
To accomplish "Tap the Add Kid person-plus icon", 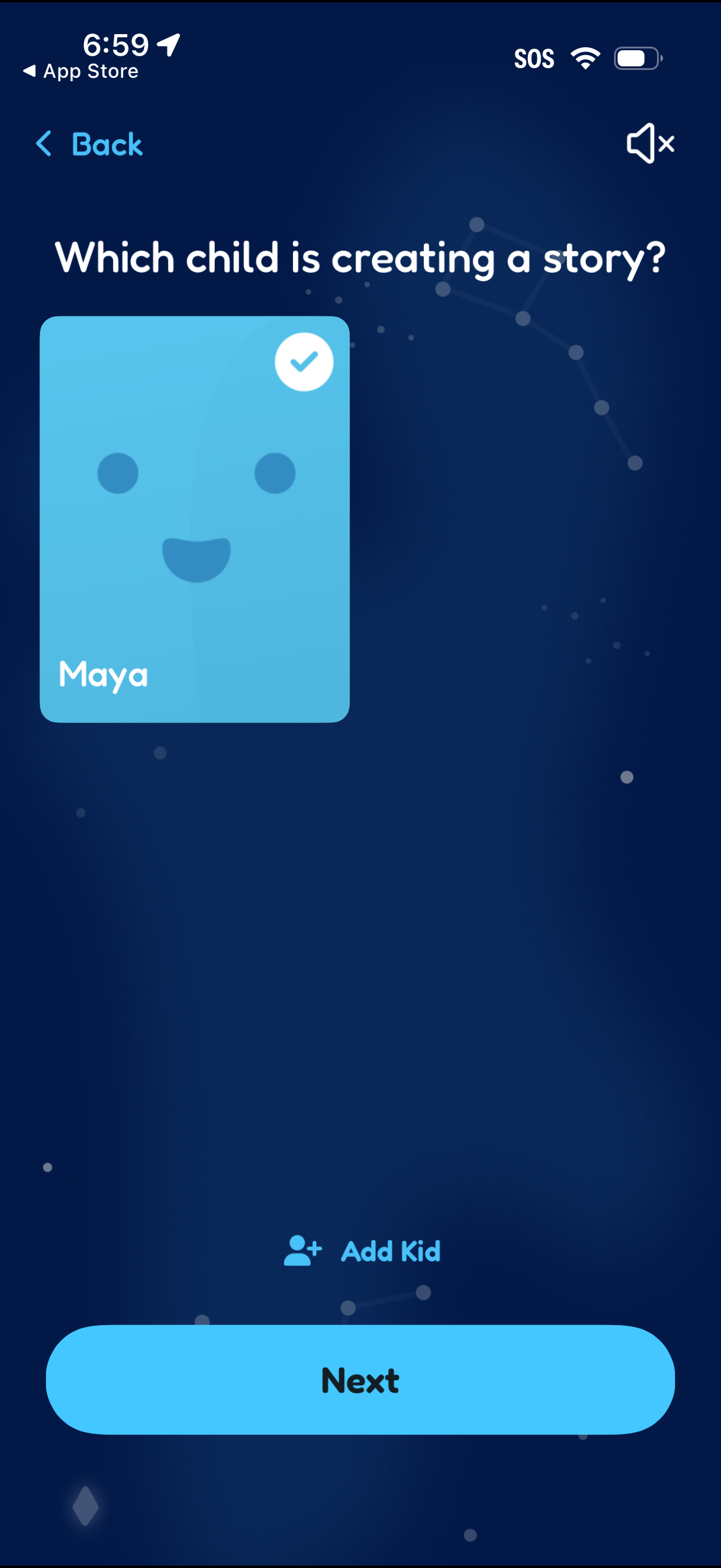I will pyautogui.click(x=303, y=1252).
